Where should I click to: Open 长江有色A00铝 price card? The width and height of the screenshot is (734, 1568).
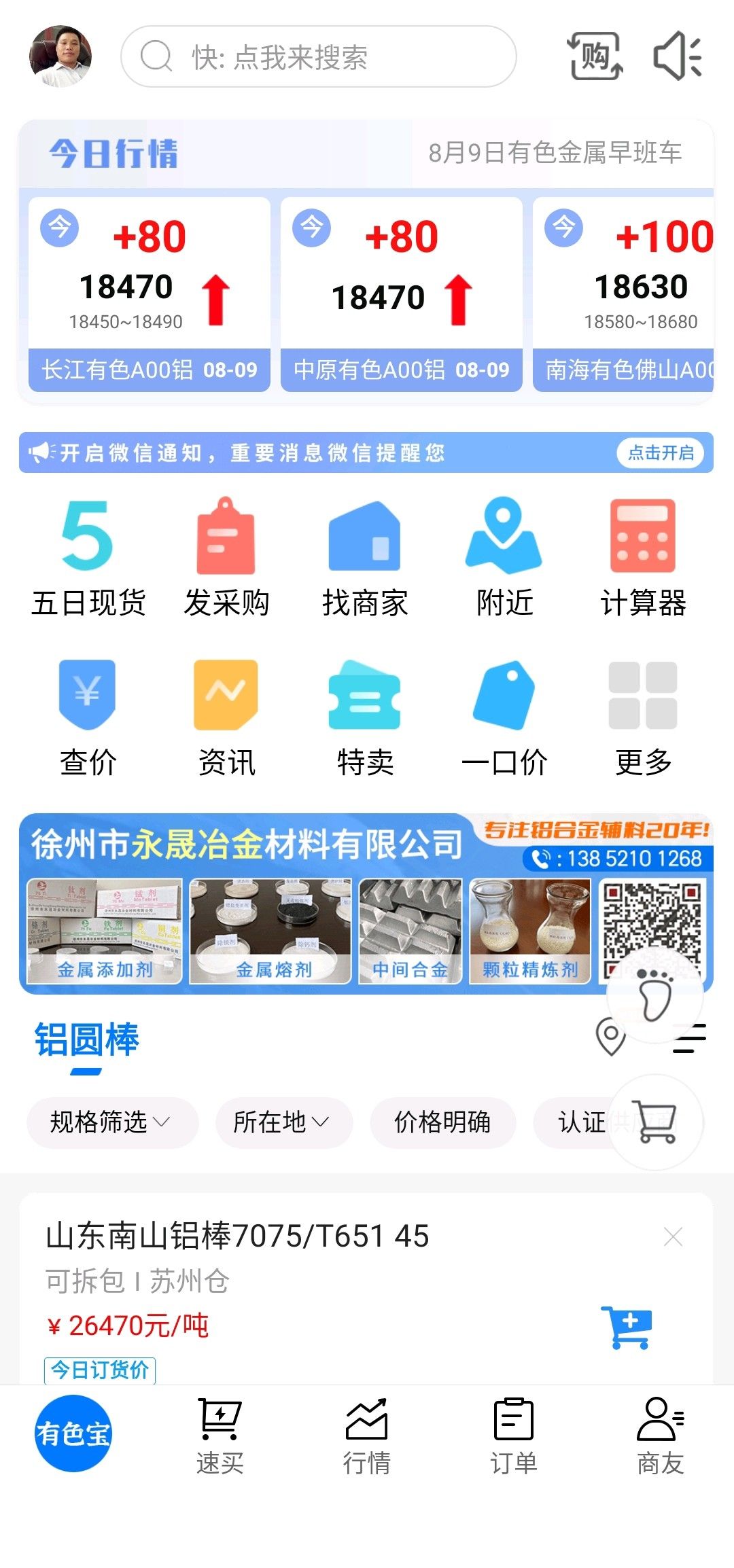click(150, 294)
